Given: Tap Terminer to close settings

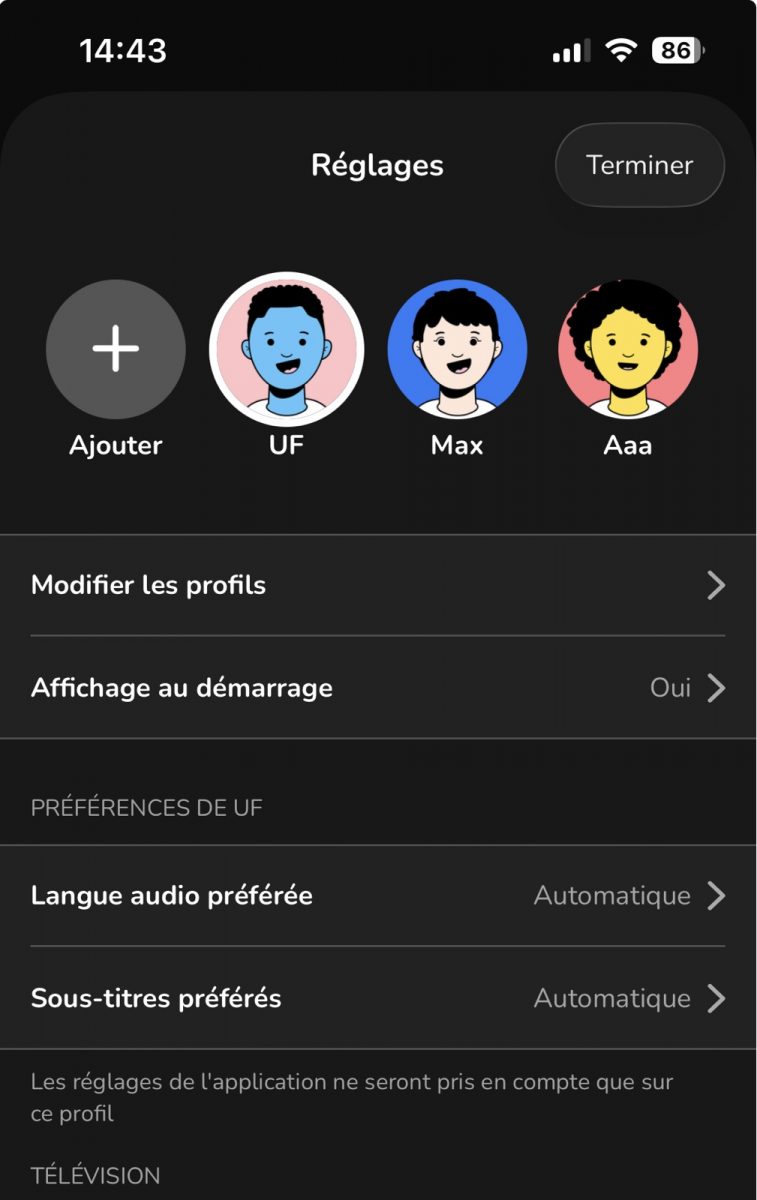Looking at the screenshot, I should click(639, 165).
